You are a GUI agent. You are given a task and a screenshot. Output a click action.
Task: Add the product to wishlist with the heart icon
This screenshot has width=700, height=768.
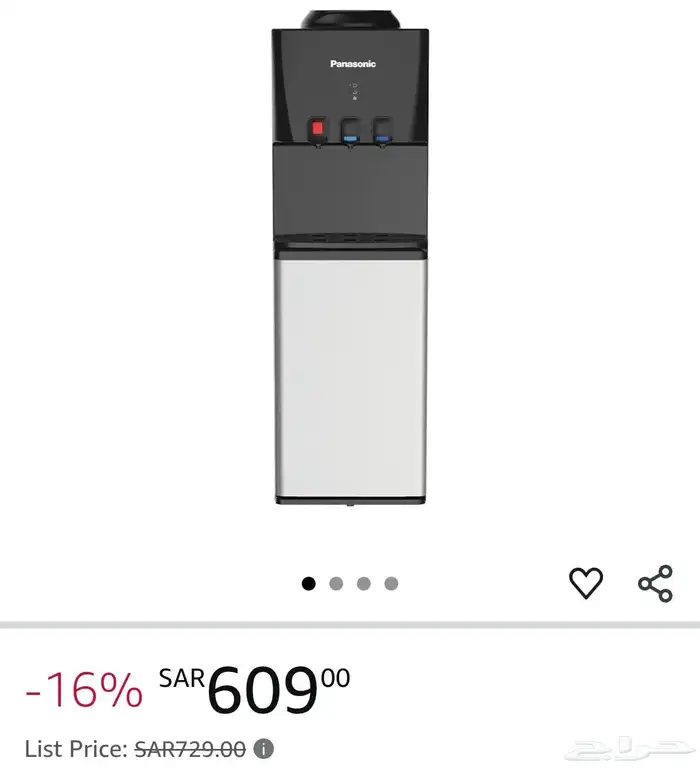click(x=586, y=583)
